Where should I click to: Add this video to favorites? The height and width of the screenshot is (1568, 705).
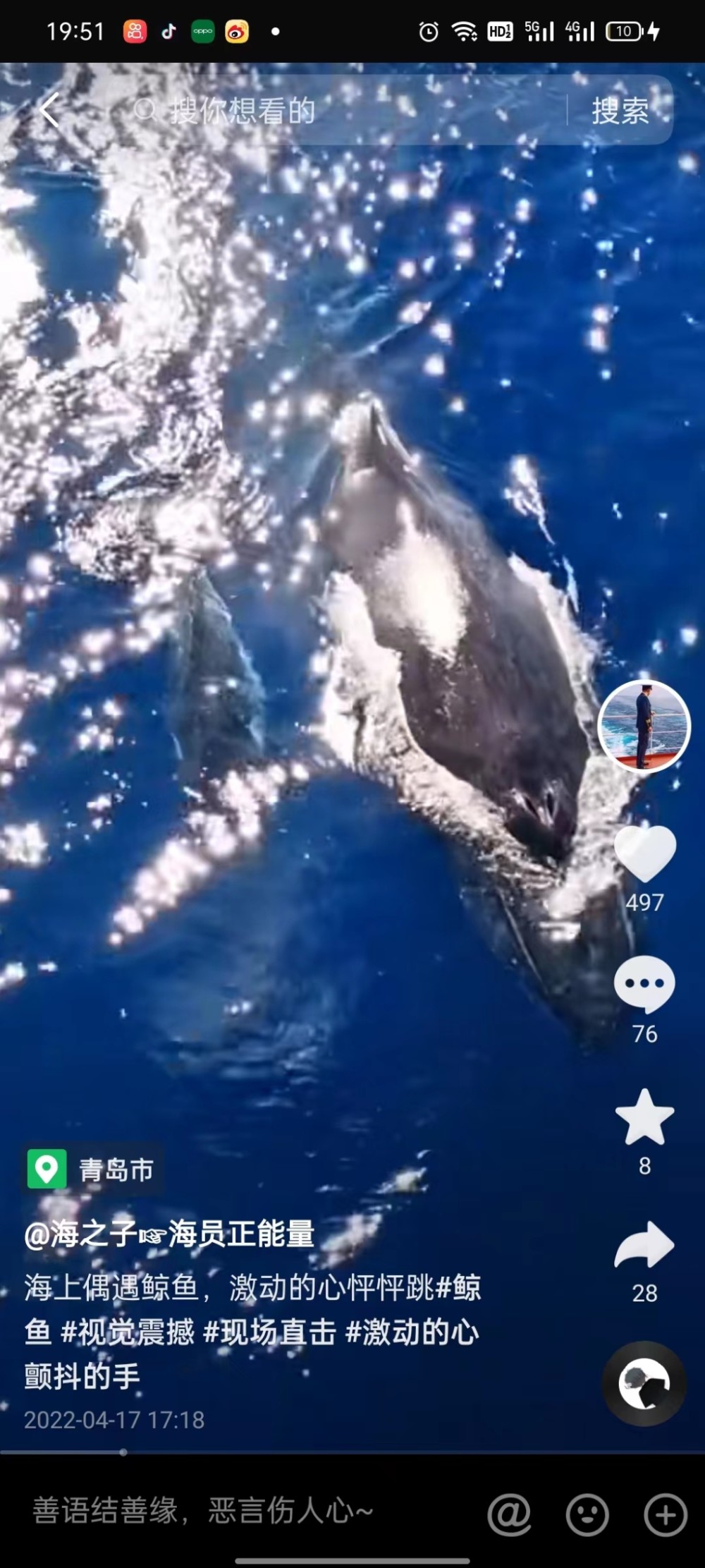coord(644,1117)
